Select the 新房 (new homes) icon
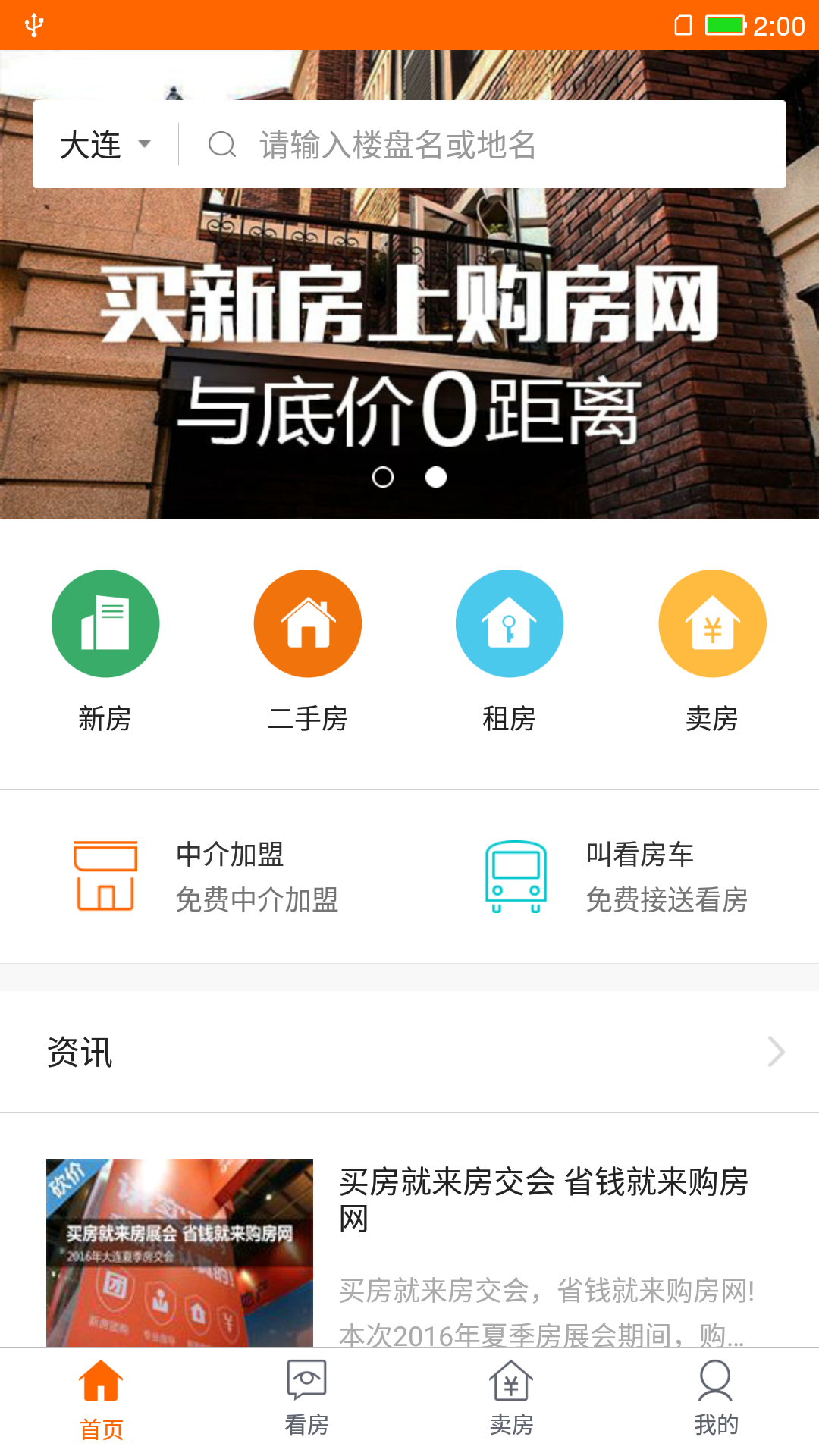The height and width of the screenshot is (1456, 819). [x=105, y=623]
